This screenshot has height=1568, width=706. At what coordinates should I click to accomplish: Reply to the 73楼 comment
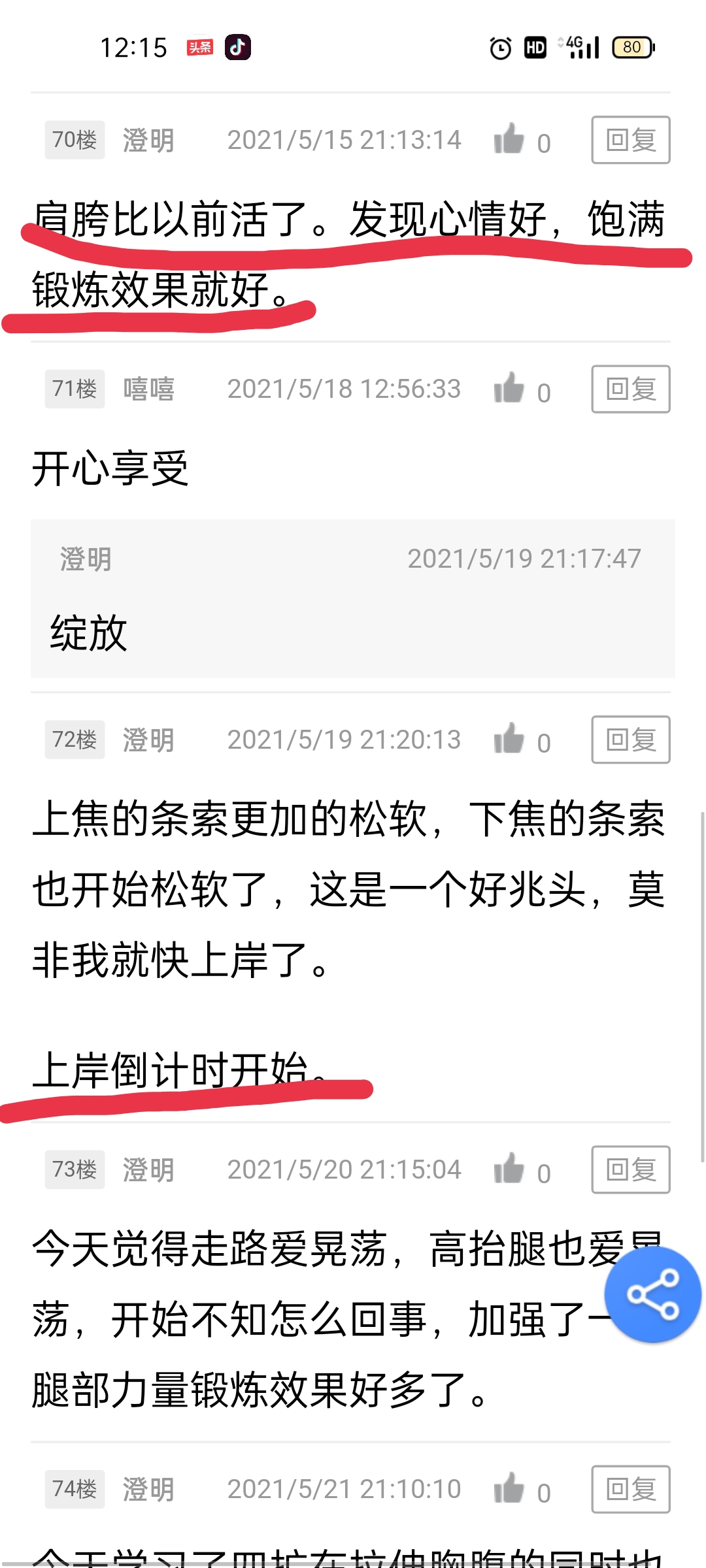tap(631, 1169)
